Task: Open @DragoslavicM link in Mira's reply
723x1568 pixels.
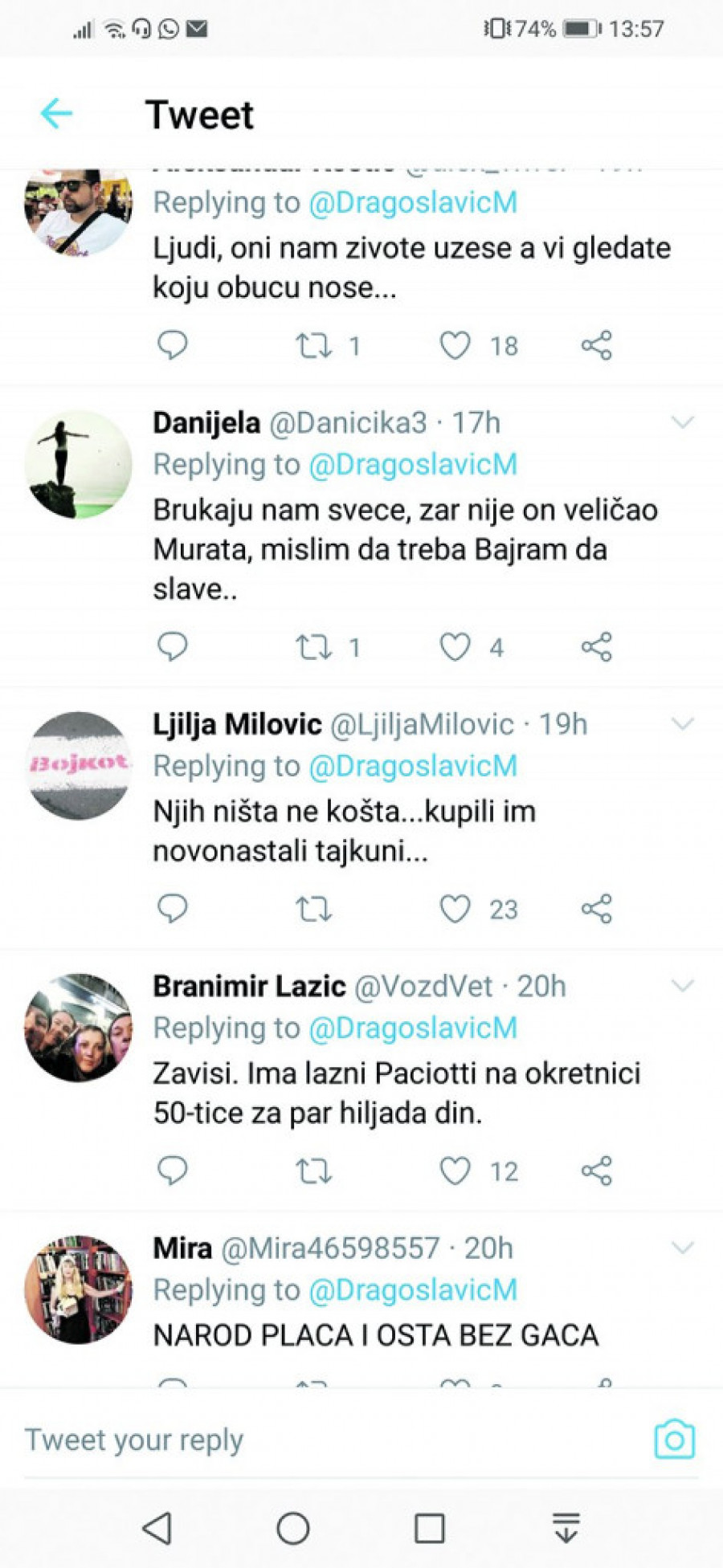Action: [x=413, y=1290]
